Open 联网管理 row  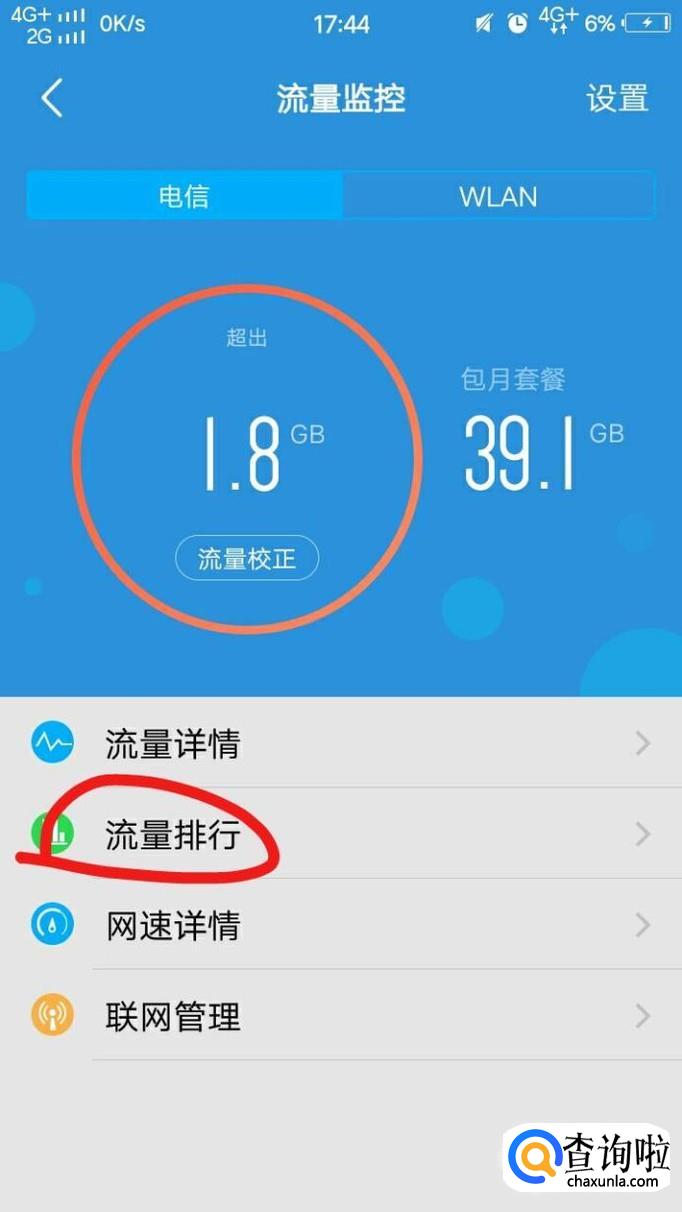tap(341, 1016)
